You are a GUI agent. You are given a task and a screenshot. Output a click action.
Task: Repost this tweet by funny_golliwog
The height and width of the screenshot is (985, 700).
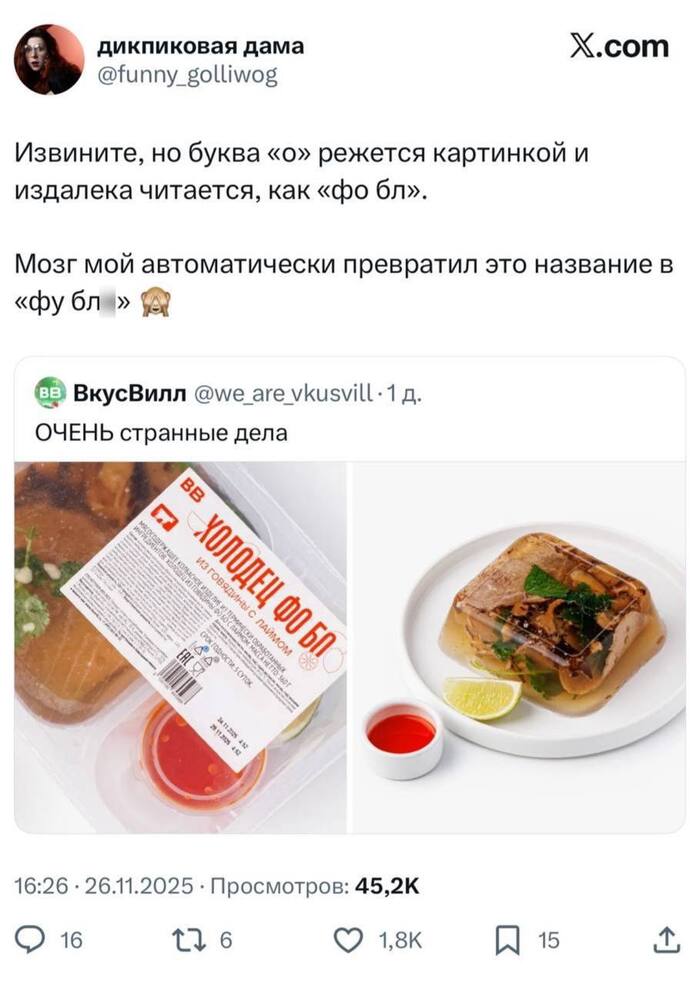185,940
